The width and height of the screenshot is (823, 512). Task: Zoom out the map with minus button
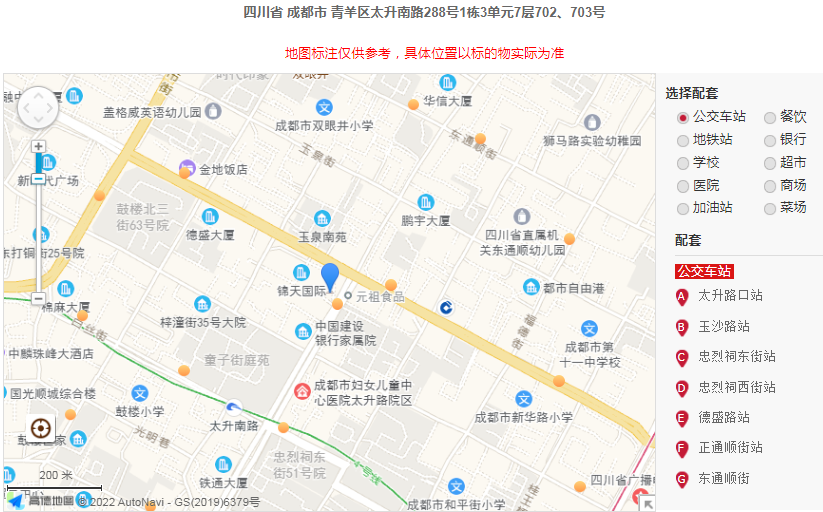coord(38,299)
